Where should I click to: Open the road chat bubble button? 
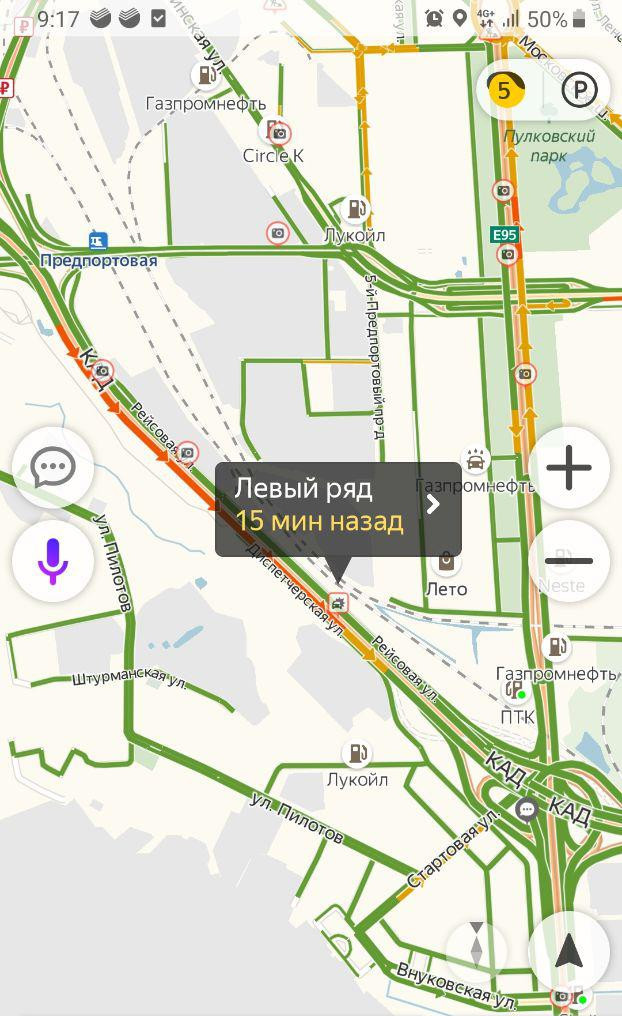pos(53,467)
